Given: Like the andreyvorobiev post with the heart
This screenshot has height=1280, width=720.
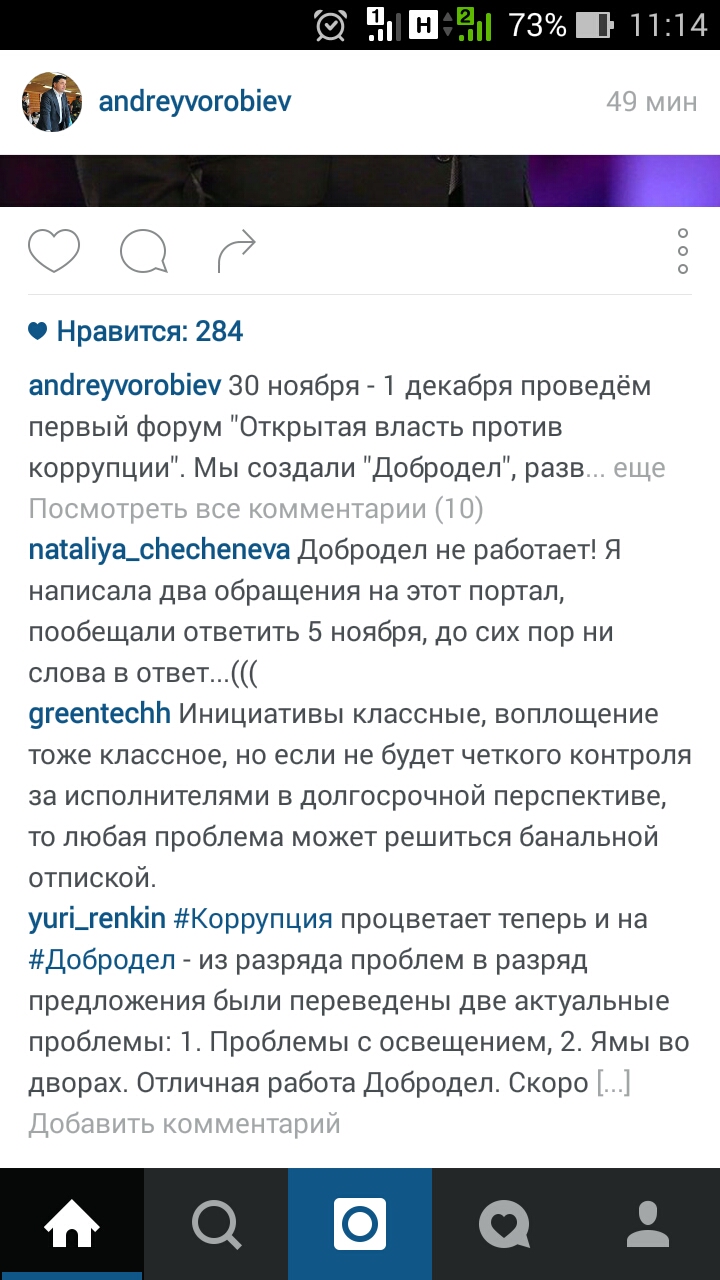Looking at the screenshot, I should (53, 250).
